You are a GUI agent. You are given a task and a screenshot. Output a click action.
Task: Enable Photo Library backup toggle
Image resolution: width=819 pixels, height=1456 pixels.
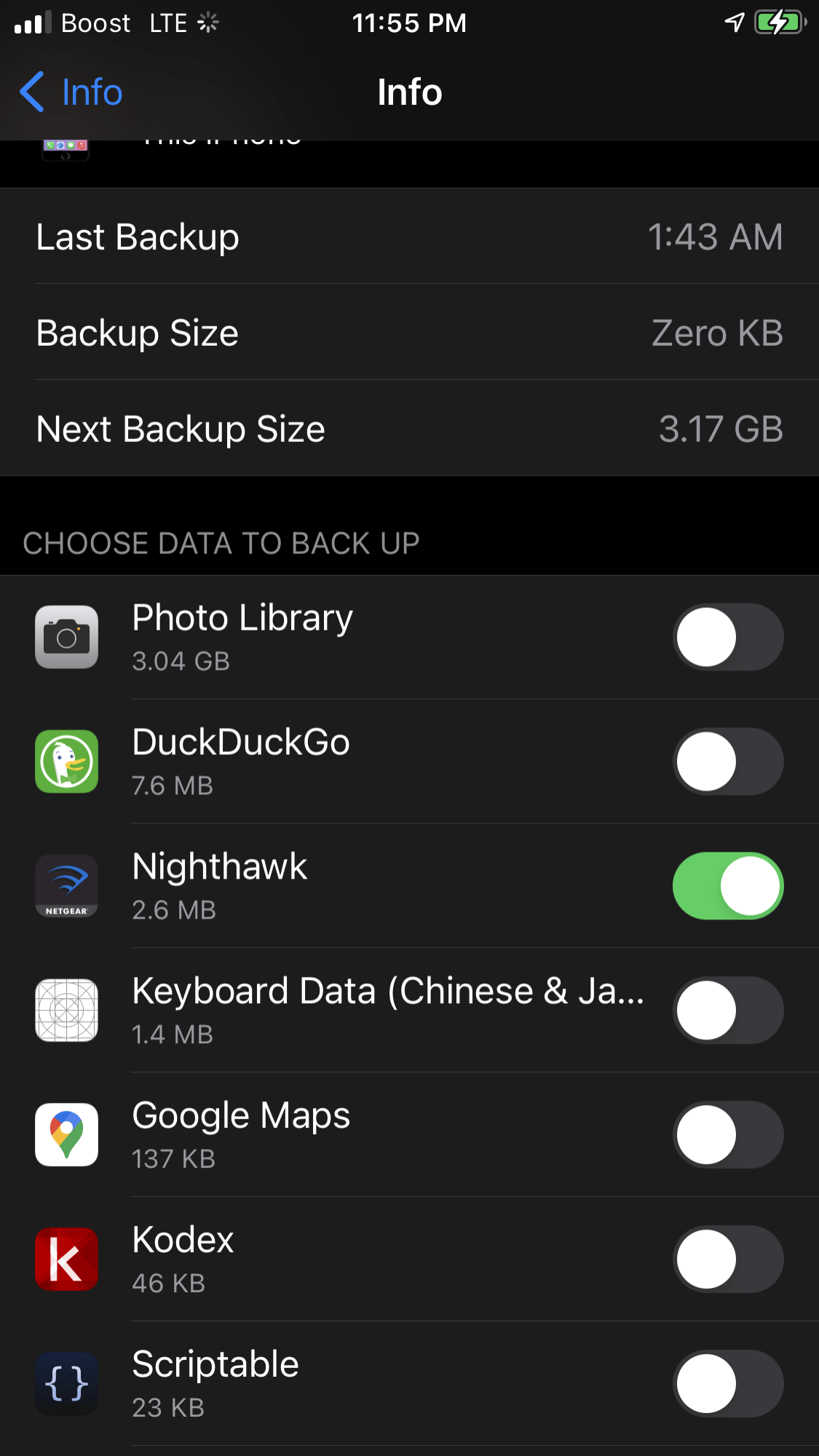pos(728,637)
